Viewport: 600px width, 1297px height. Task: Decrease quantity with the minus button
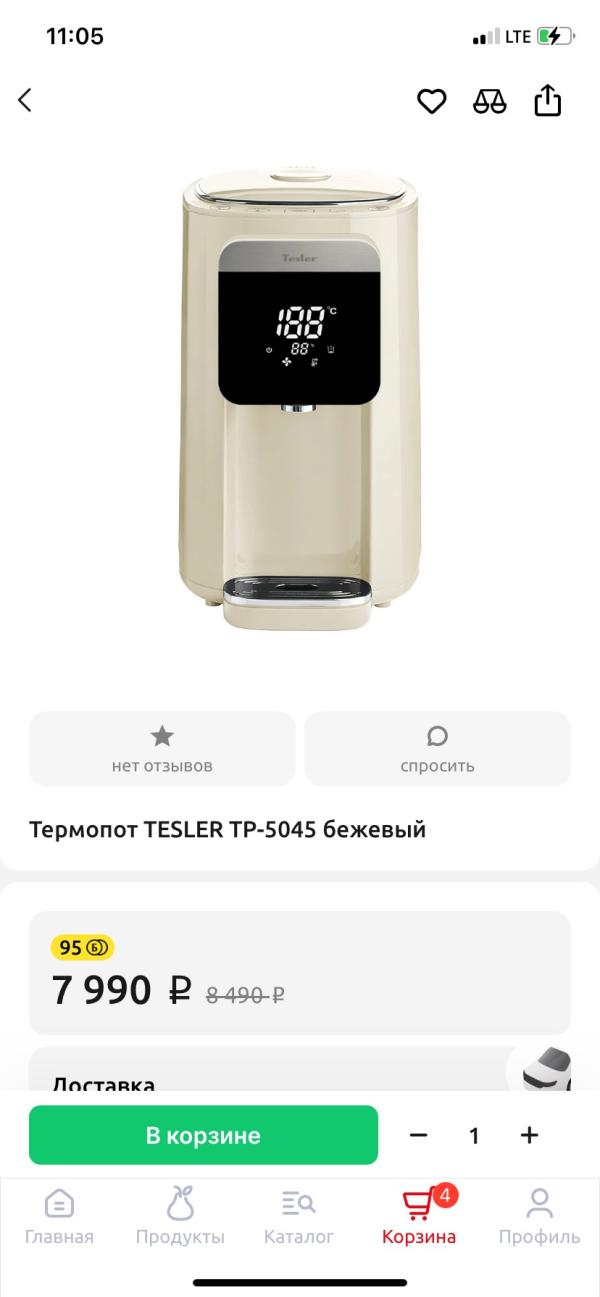pyautogui.click(x=419, y=1135)
